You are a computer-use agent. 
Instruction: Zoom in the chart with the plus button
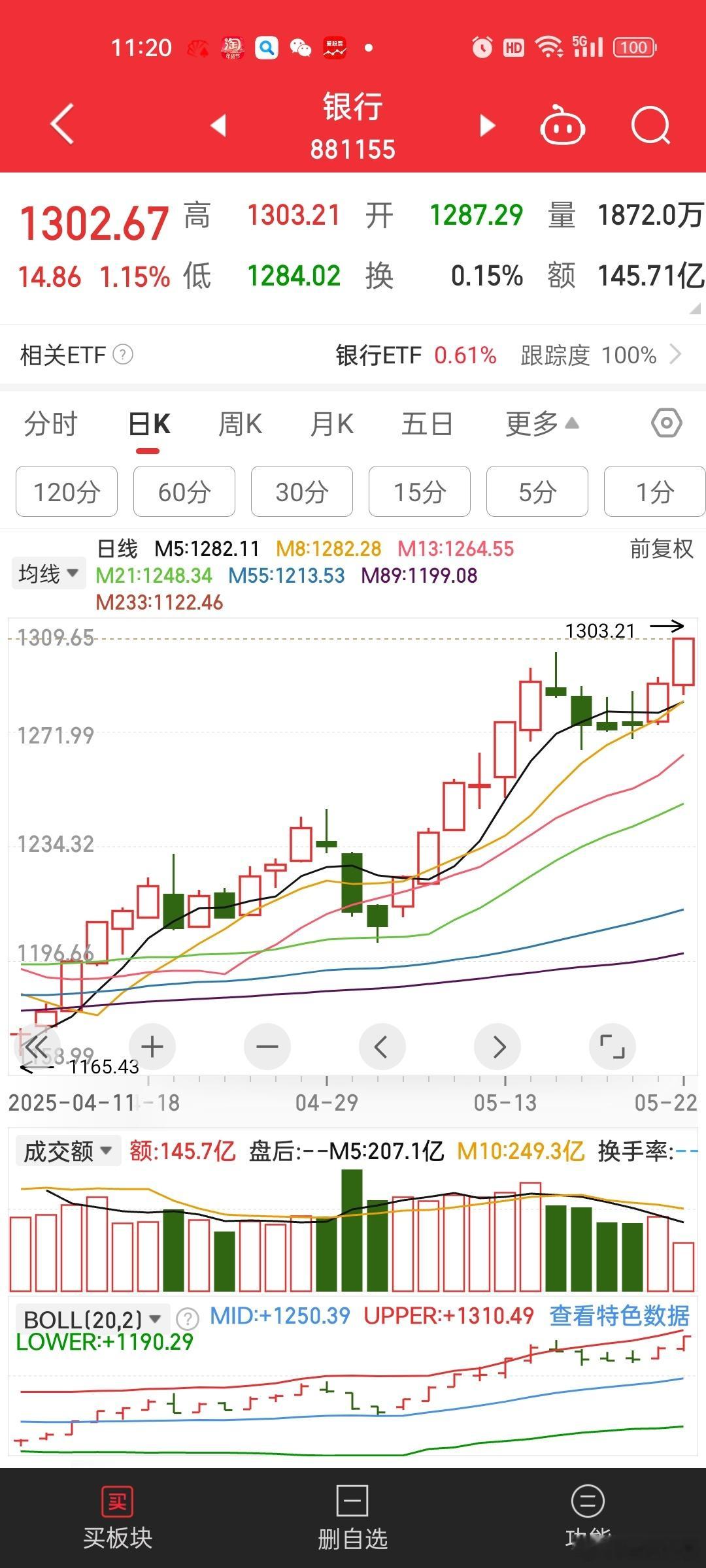[x=152, y=1047]
